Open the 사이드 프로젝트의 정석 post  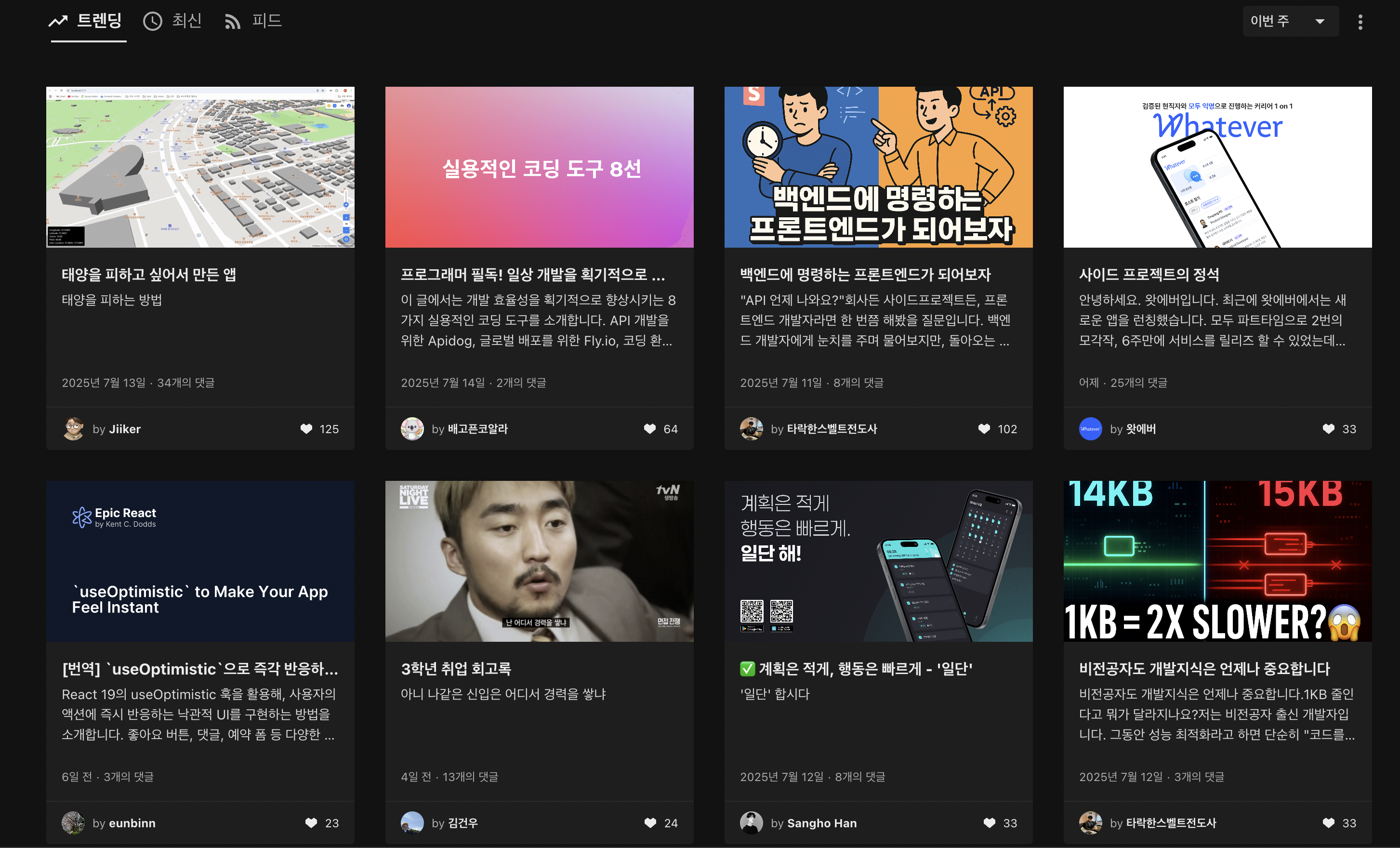click(1149, 275)
